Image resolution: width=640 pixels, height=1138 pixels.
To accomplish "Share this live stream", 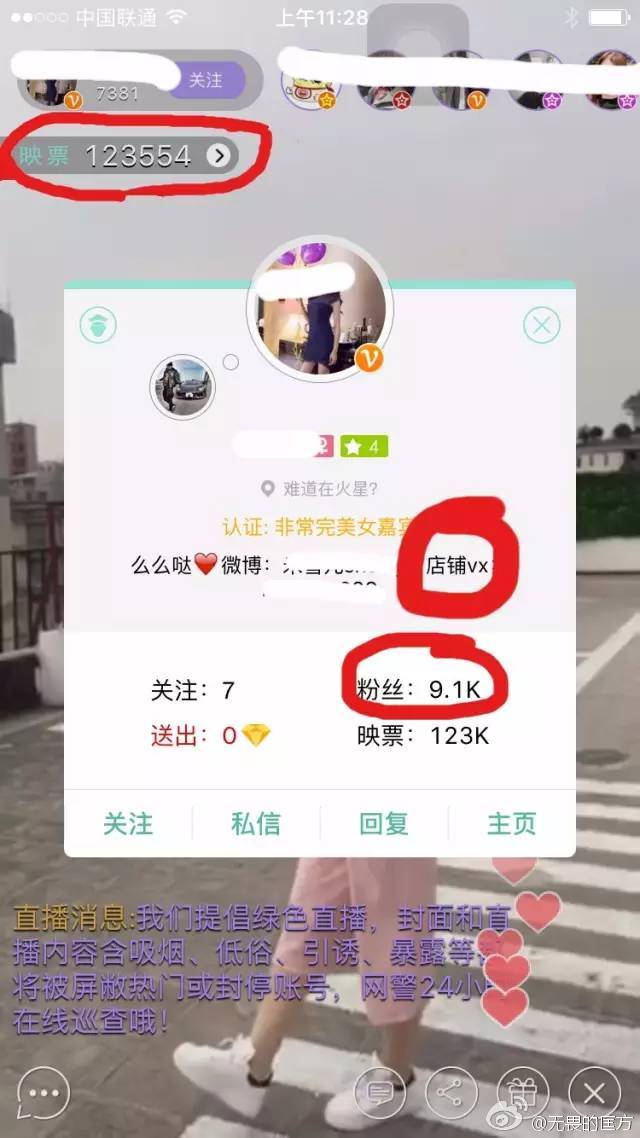I will pyautogui.click(x=451, y=1093).
